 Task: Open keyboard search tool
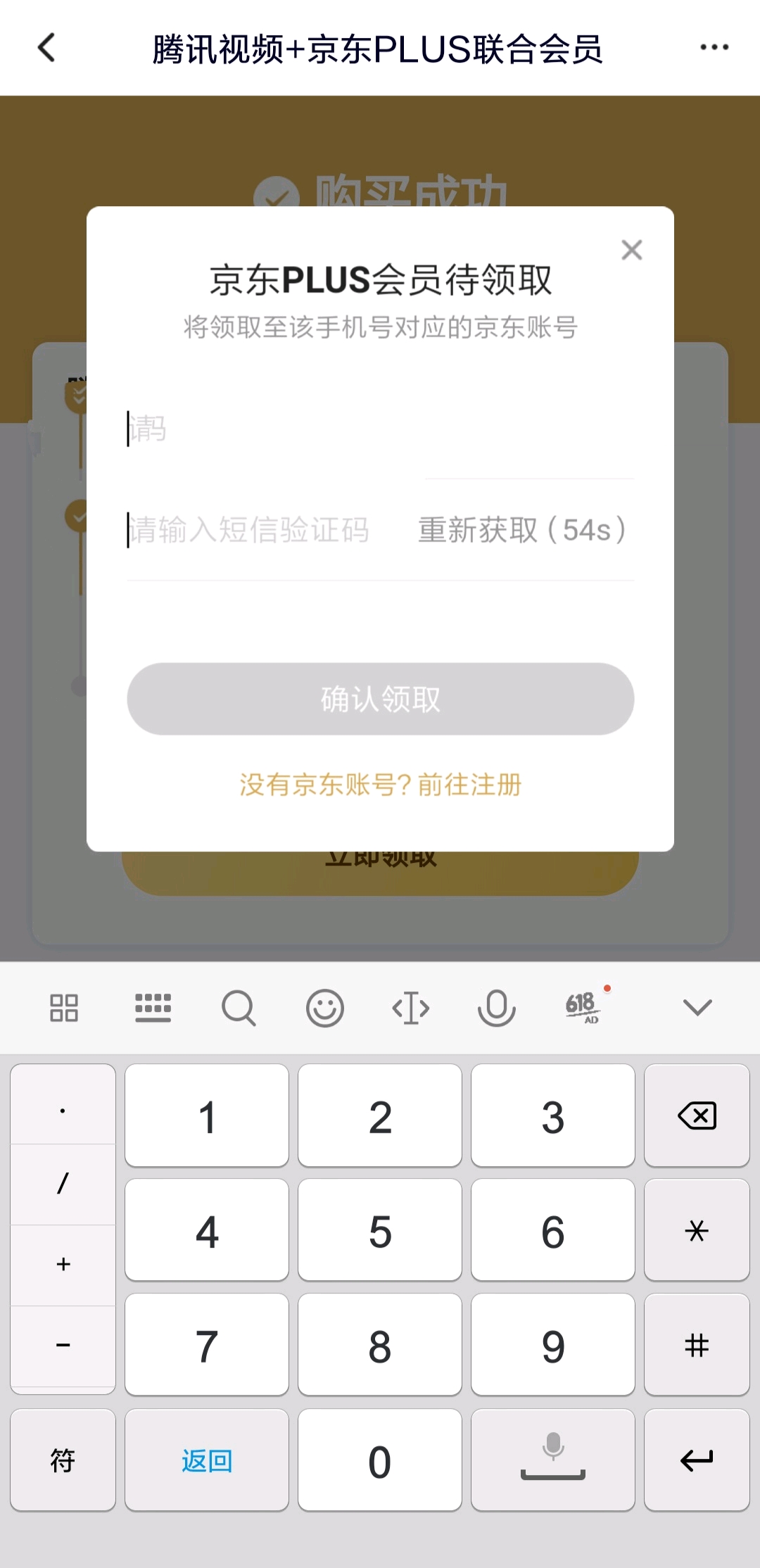click(x=239, y=1008)
